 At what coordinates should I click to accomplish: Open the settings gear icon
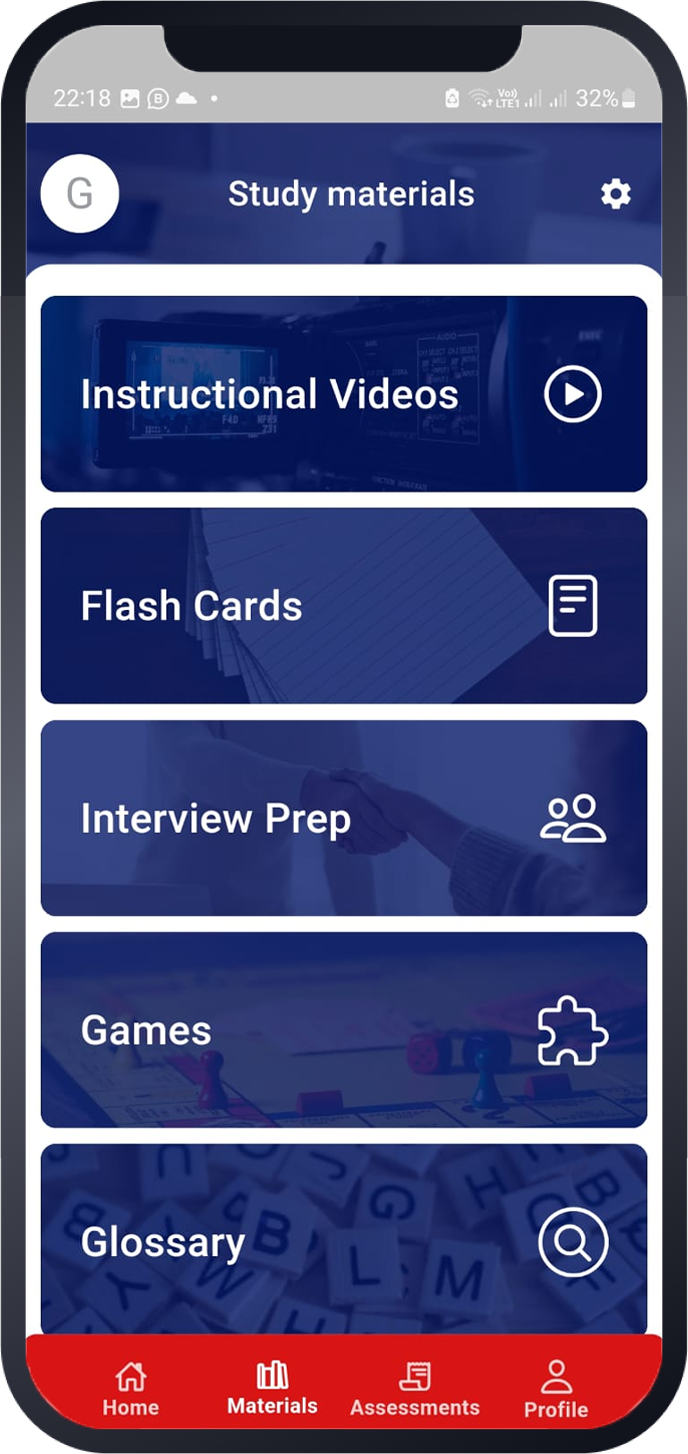tap(615, 194)
